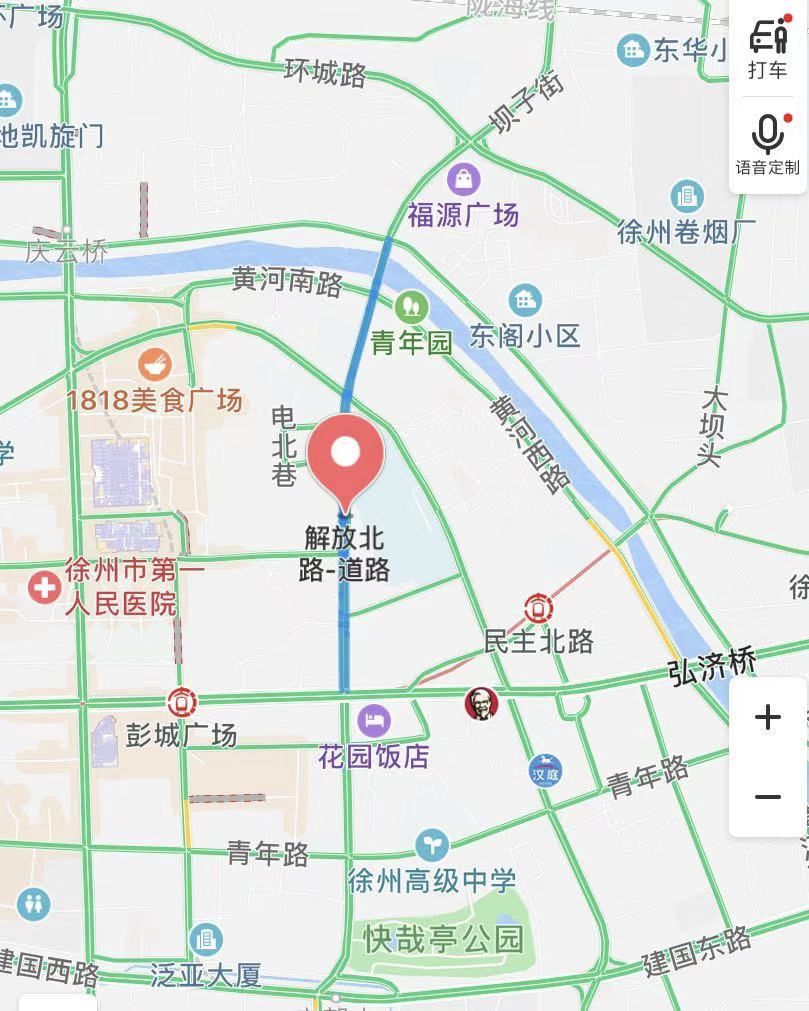The image size is (809, 1011).
Task: Tap the KFC marker on the map
Action: 481,704
